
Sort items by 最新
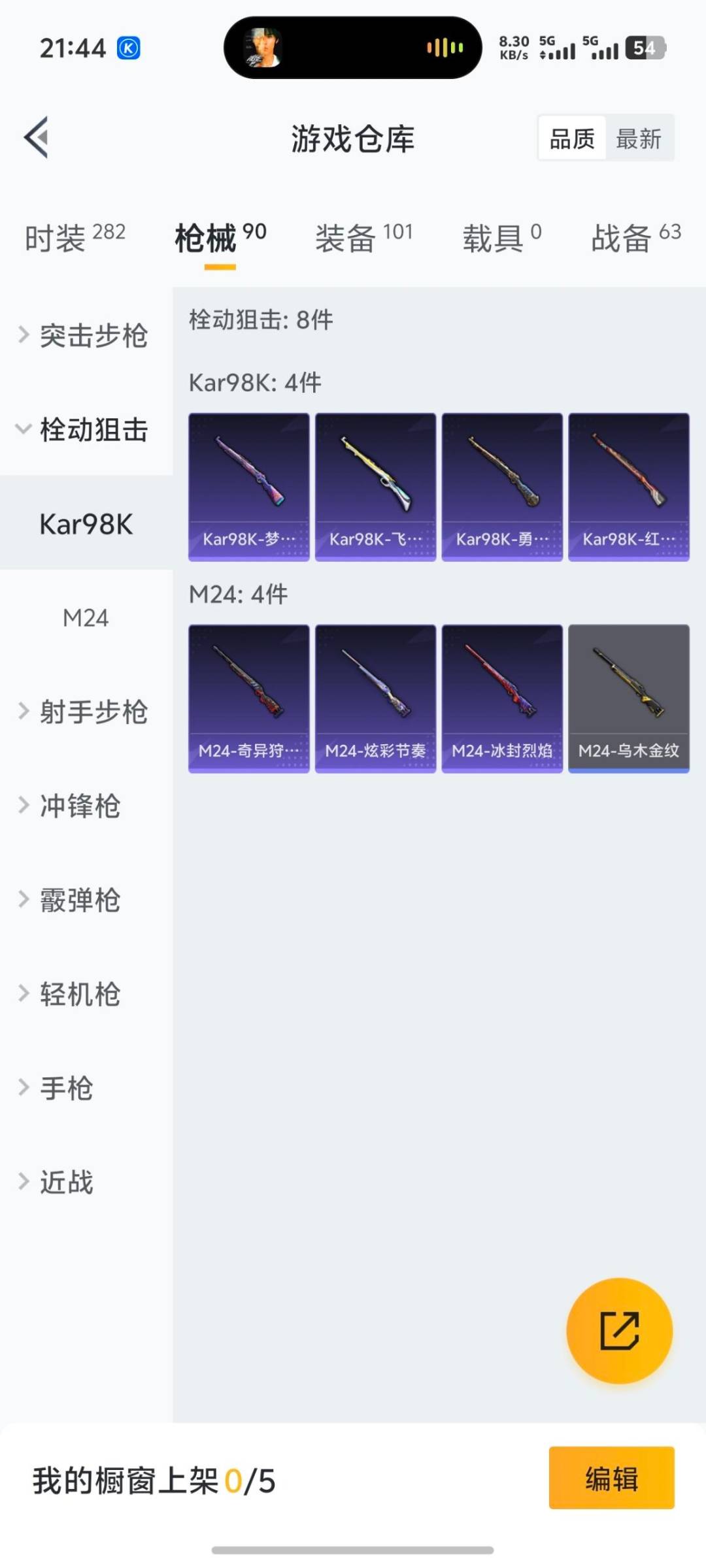[639, 139]
